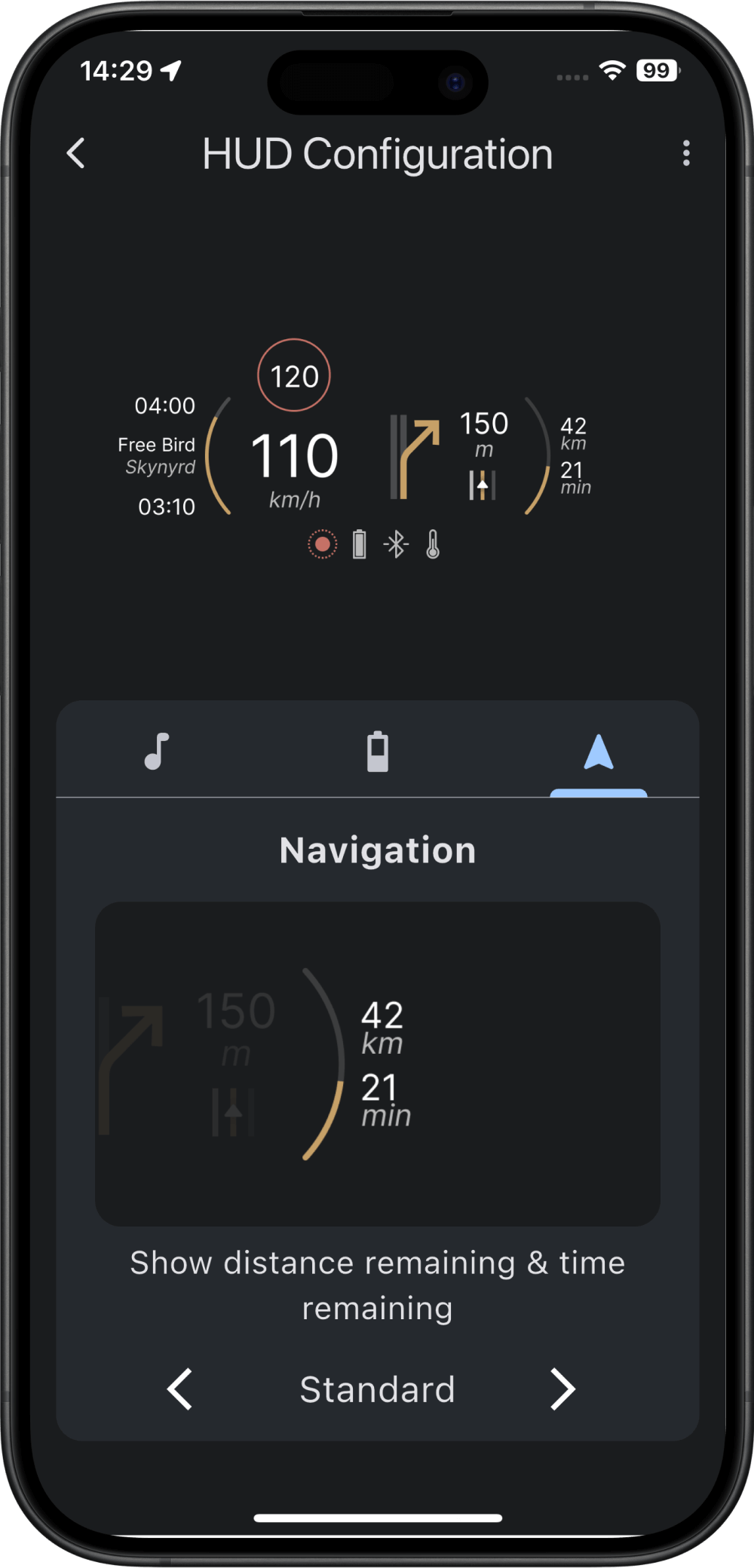
Task: Go back using the HUD Configuration back arrow
Action: (x=75, y=153)
